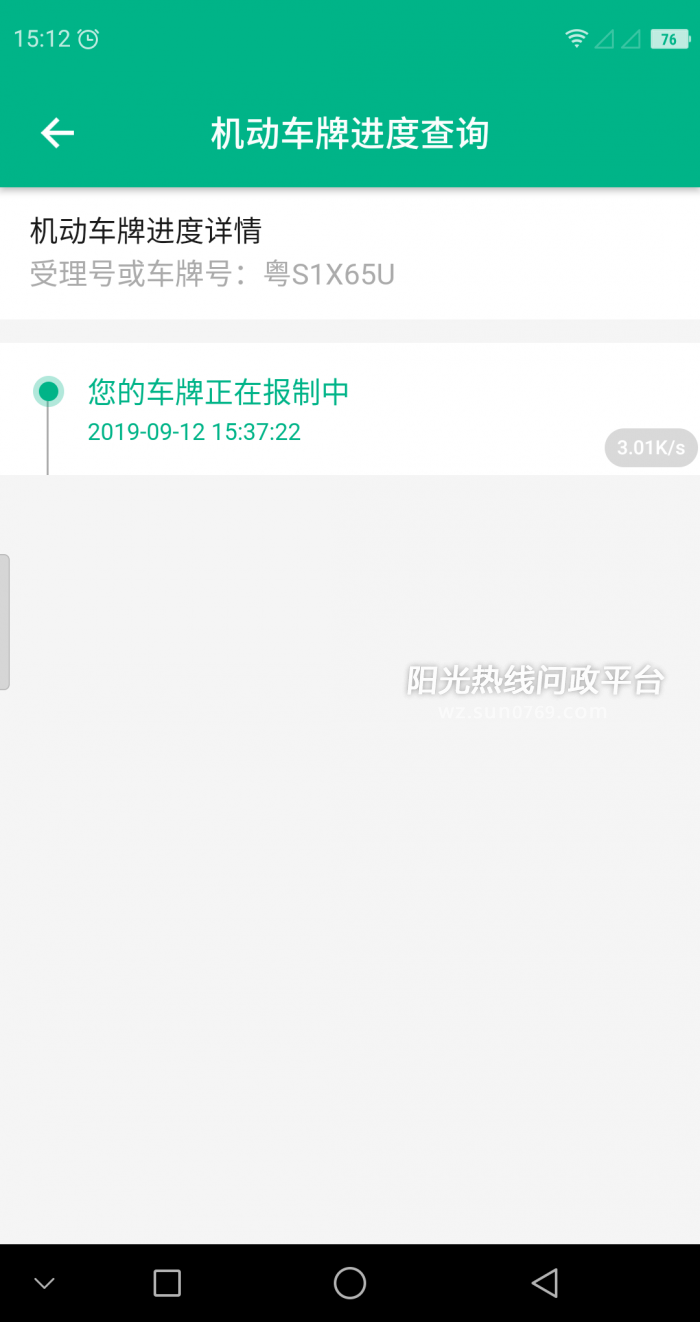Go back from 机动车牌进度查询 page
The image size is (700, 1322).
57,133
